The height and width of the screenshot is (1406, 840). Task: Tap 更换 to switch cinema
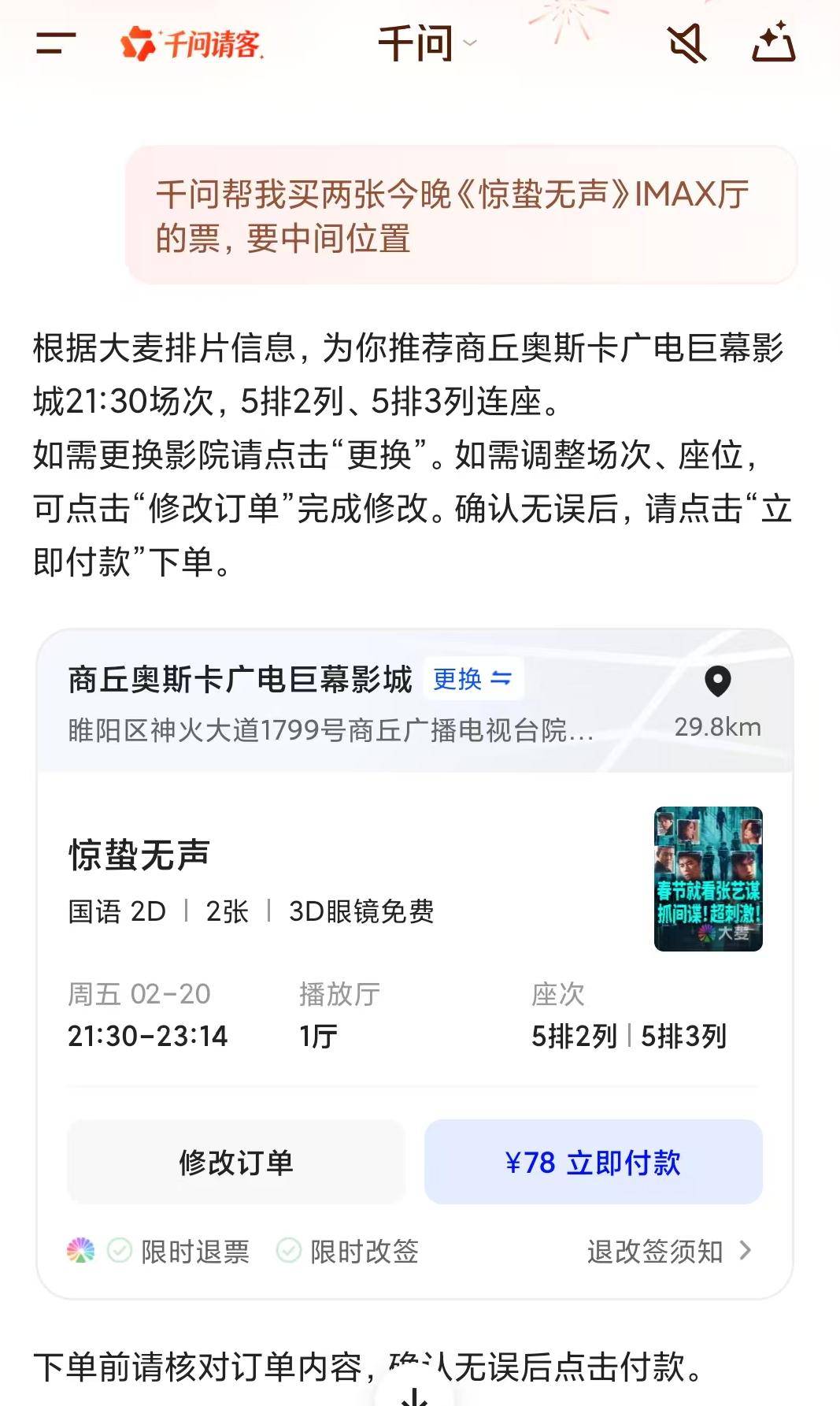pos(472,679)
